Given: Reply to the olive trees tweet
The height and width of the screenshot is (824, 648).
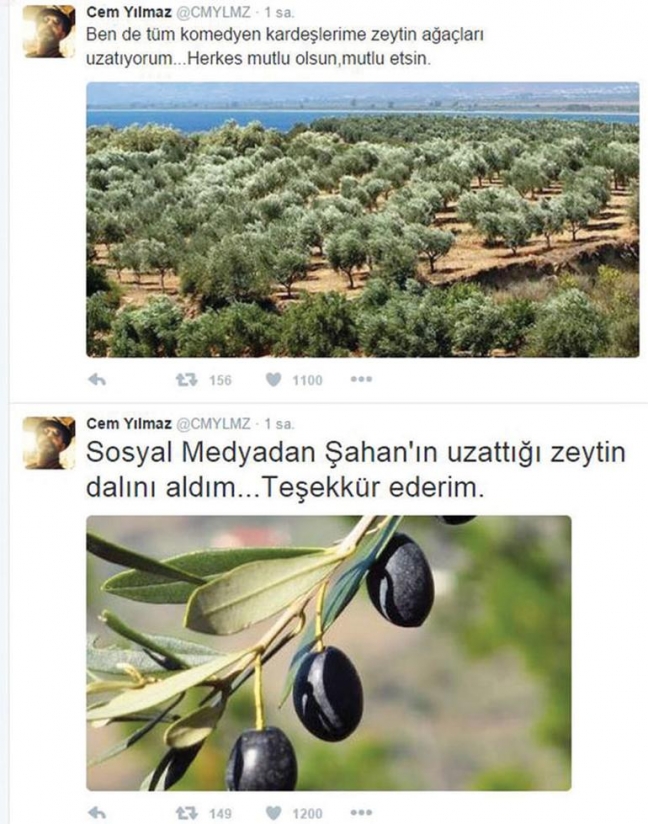Looking at the screenshot, I should tap(97, 379).
